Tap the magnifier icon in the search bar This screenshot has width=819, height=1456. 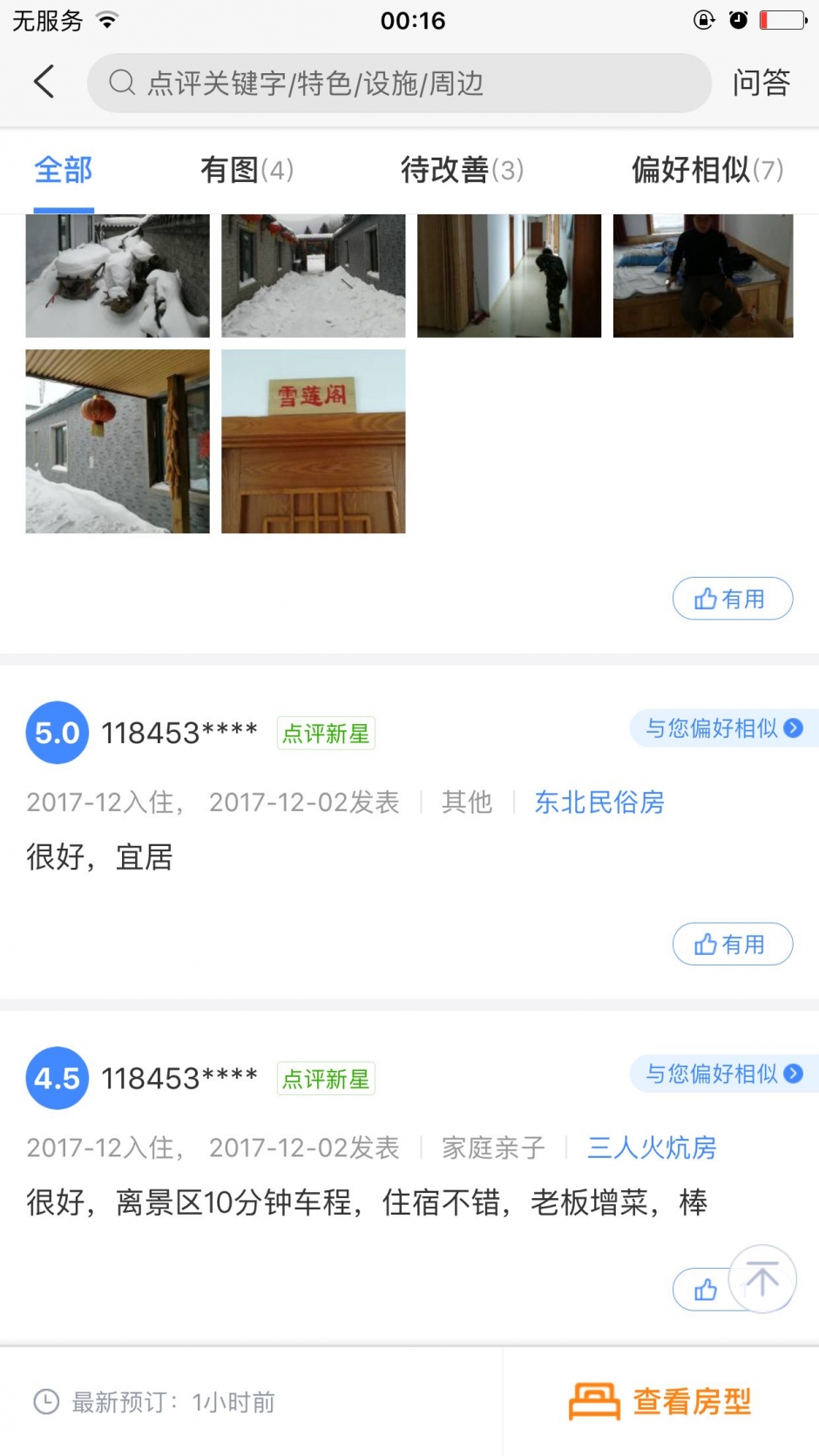pyautogui.click(x=120, y=83)
